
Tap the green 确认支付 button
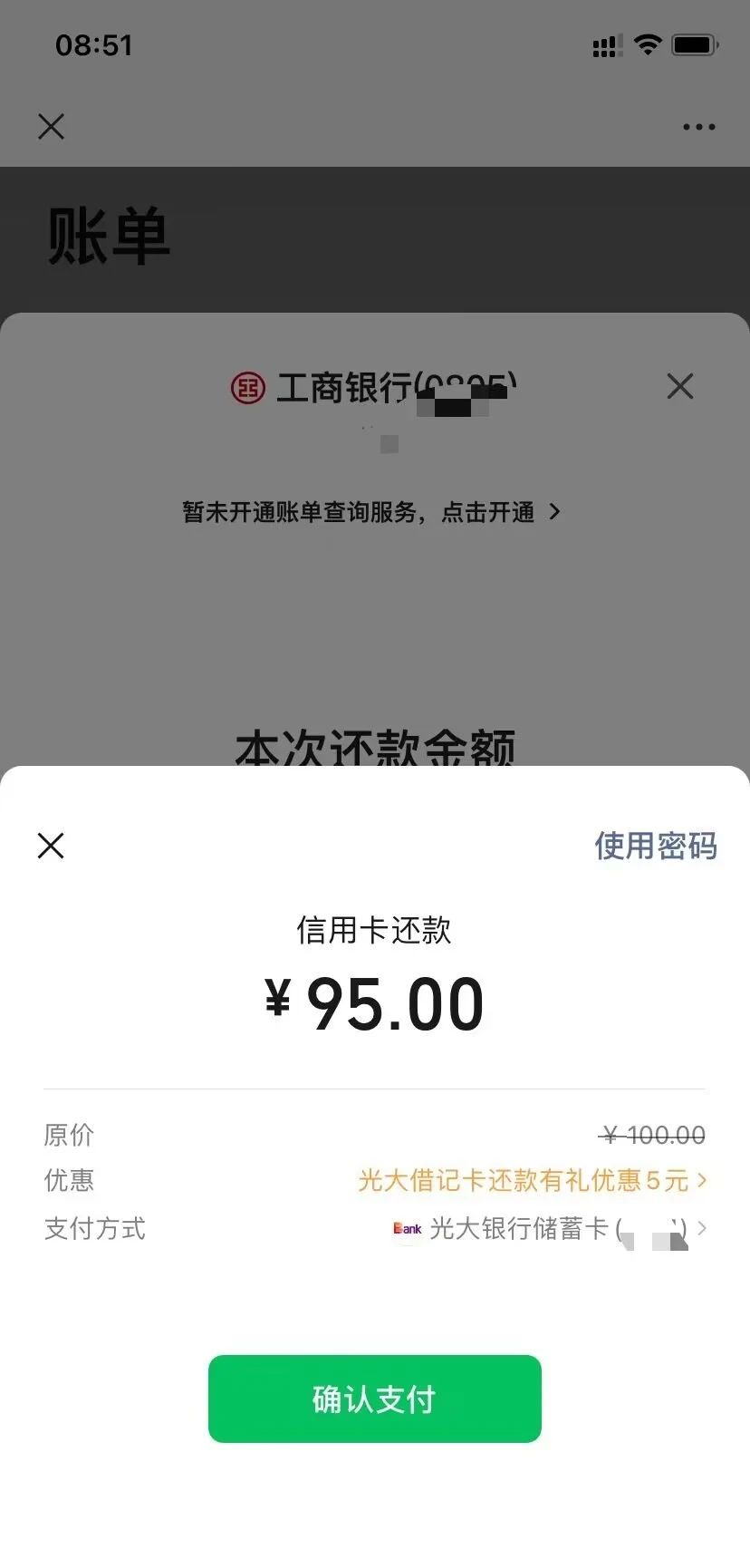tap(374, 1399)
